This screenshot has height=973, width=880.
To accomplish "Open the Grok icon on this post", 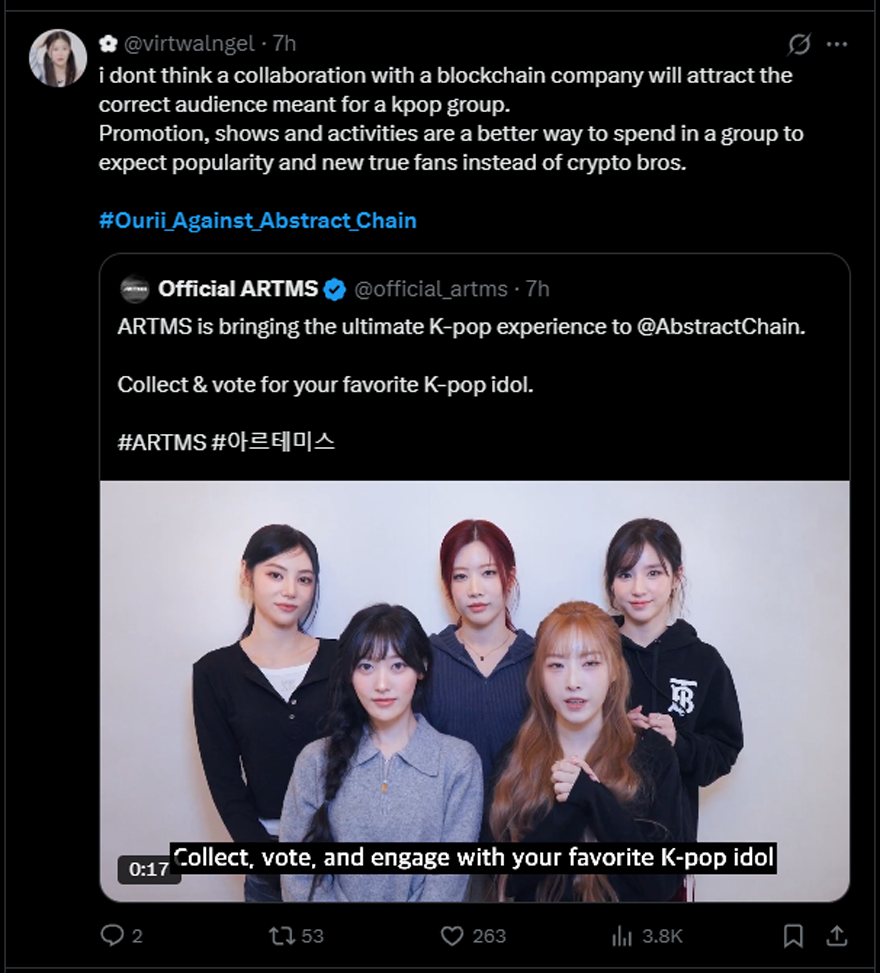I will pyautogui.click(x=798, y=44).
